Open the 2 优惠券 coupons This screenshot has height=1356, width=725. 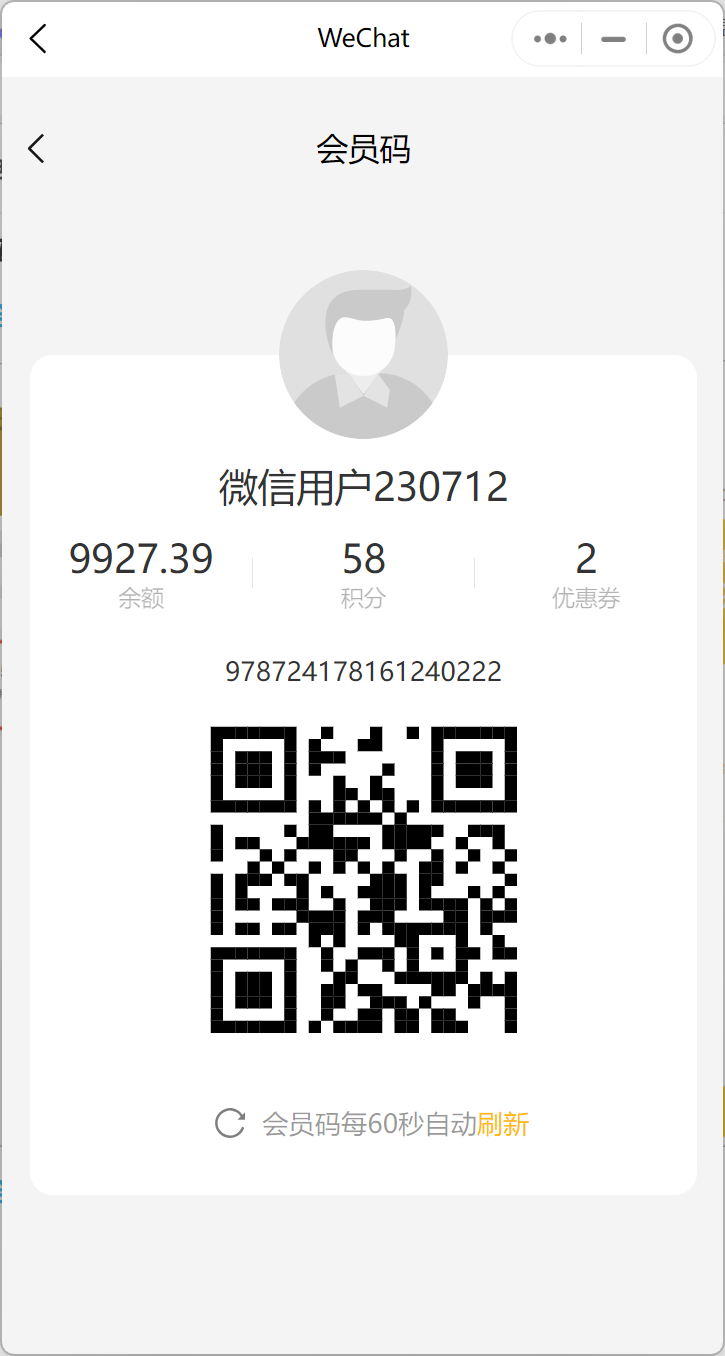click(586, 573)
